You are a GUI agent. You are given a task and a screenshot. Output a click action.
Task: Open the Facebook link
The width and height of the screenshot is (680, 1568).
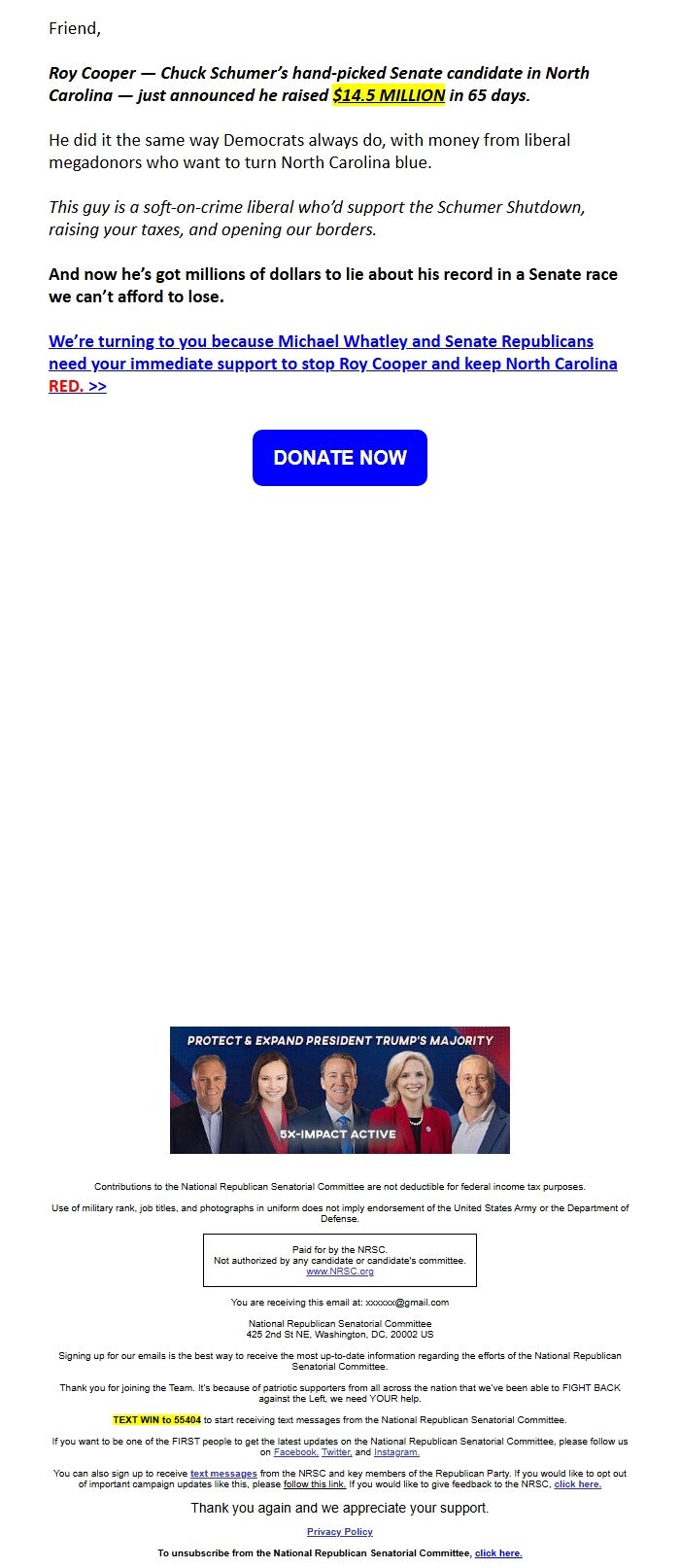tap(295, 1452)
